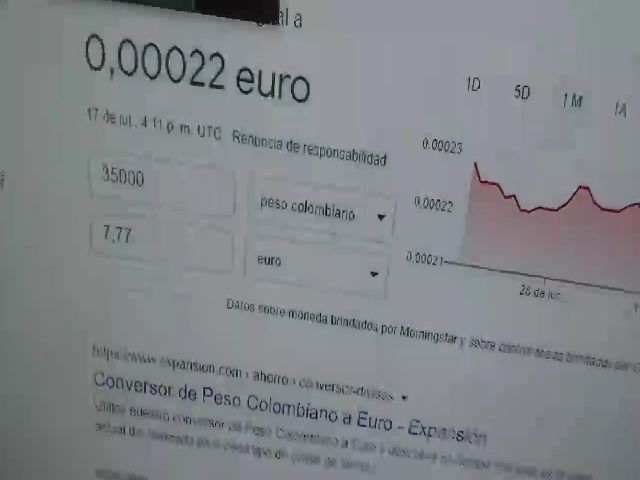Open Conversor de Peso Colombiano a Euro result

(x=290, y=406)
